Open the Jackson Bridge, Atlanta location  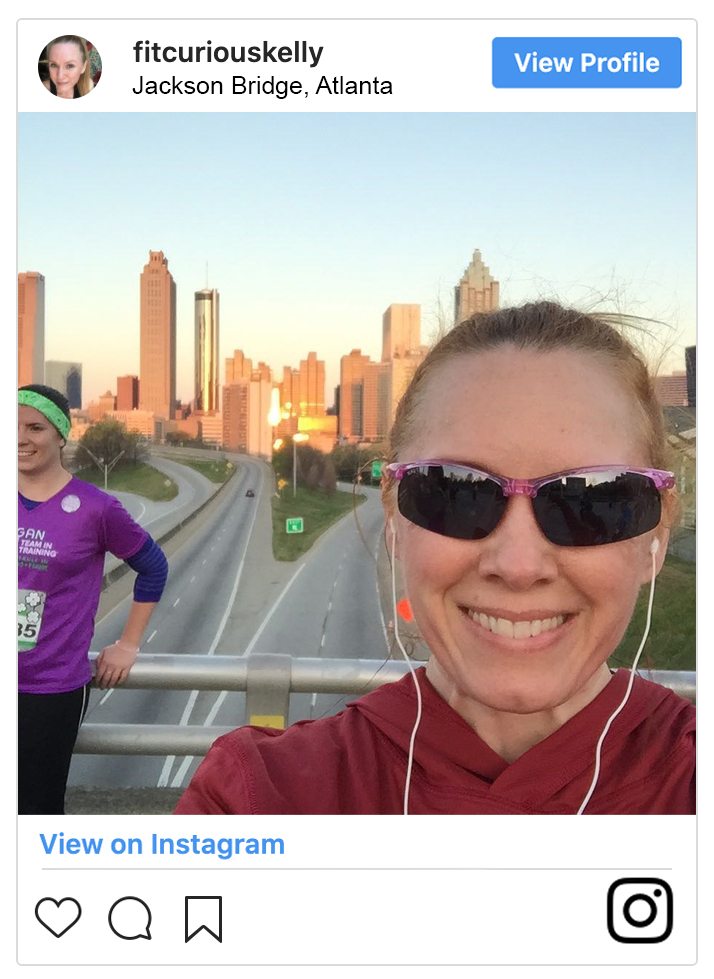pyautogui.click(x=262, y=86)
